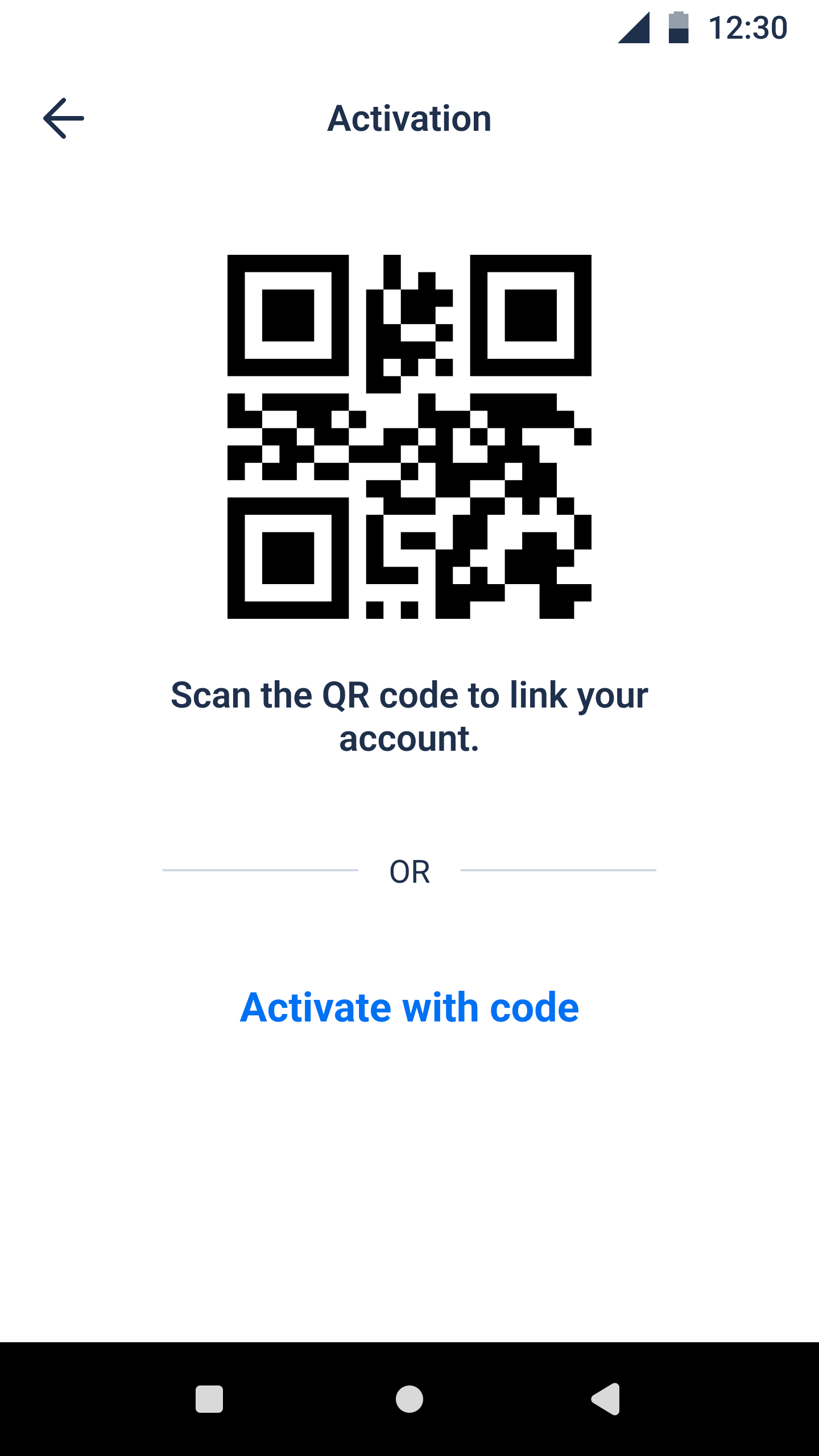819x1456 pixels.
Task: Open recent apps via the square button
Action: click(x=209, y=1399)
